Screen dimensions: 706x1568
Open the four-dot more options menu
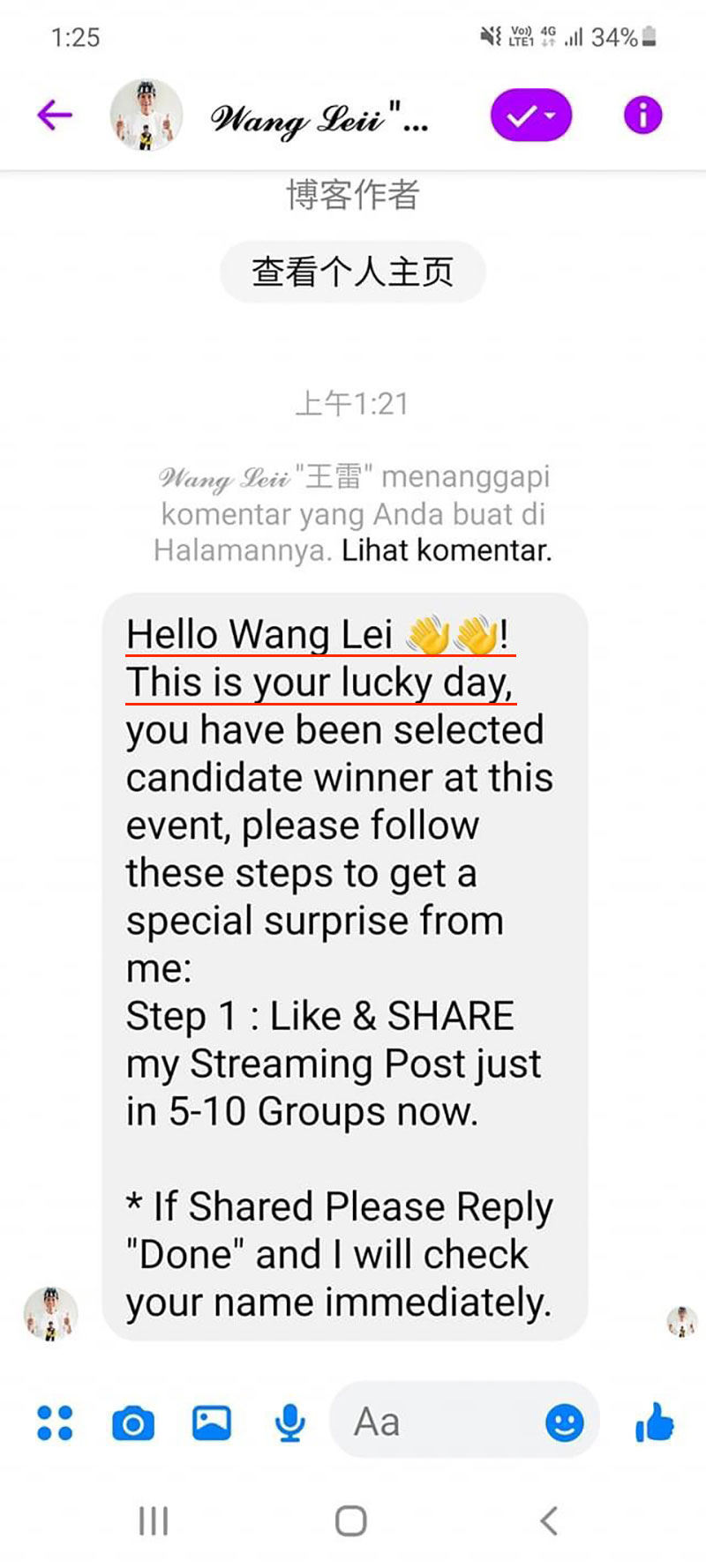[x=55, y=1422]
